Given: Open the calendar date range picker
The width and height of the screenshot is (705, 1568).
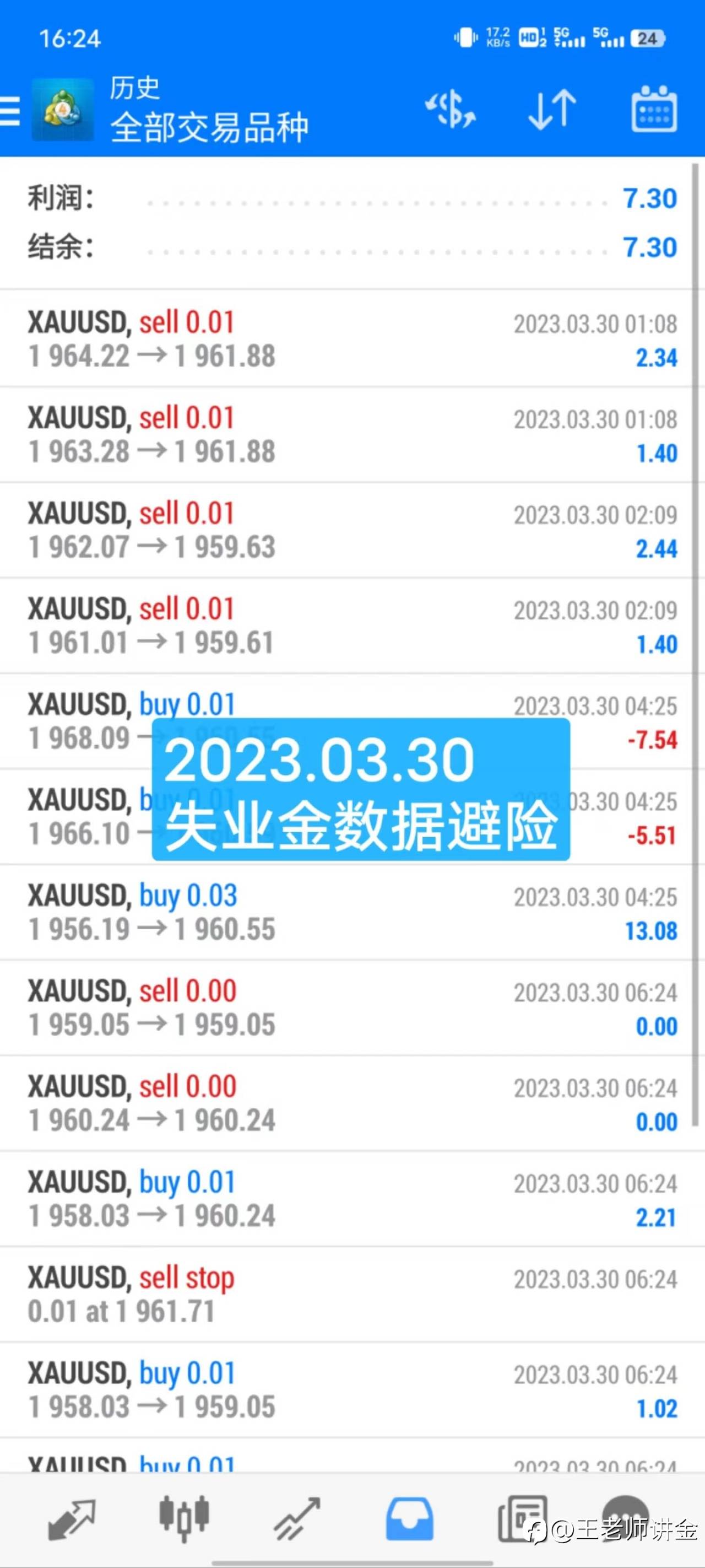Looking at the screenshot, I should point(654,109).
